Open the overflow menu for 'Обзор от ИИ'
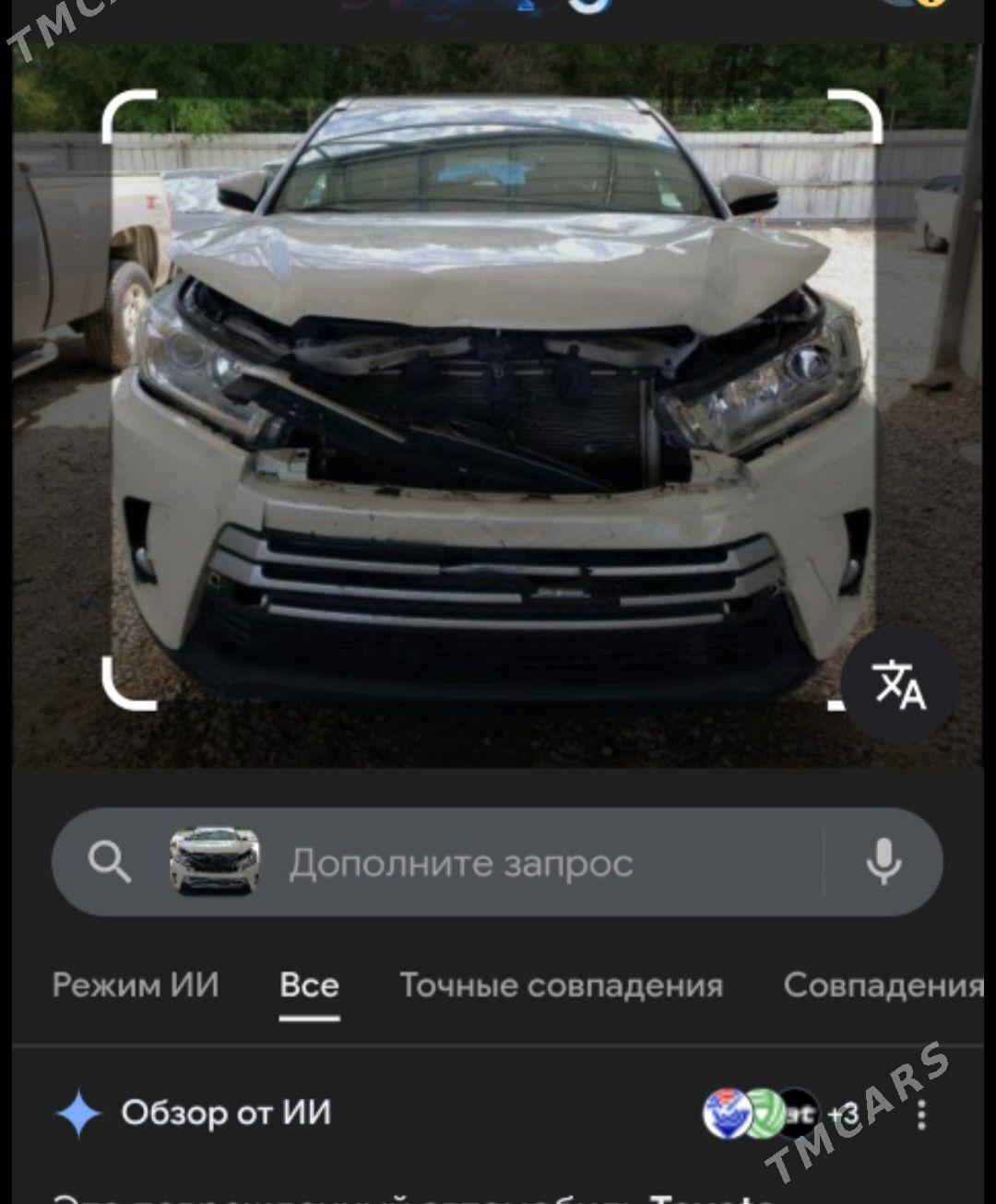The image size is (996, 1204). 921,1115
